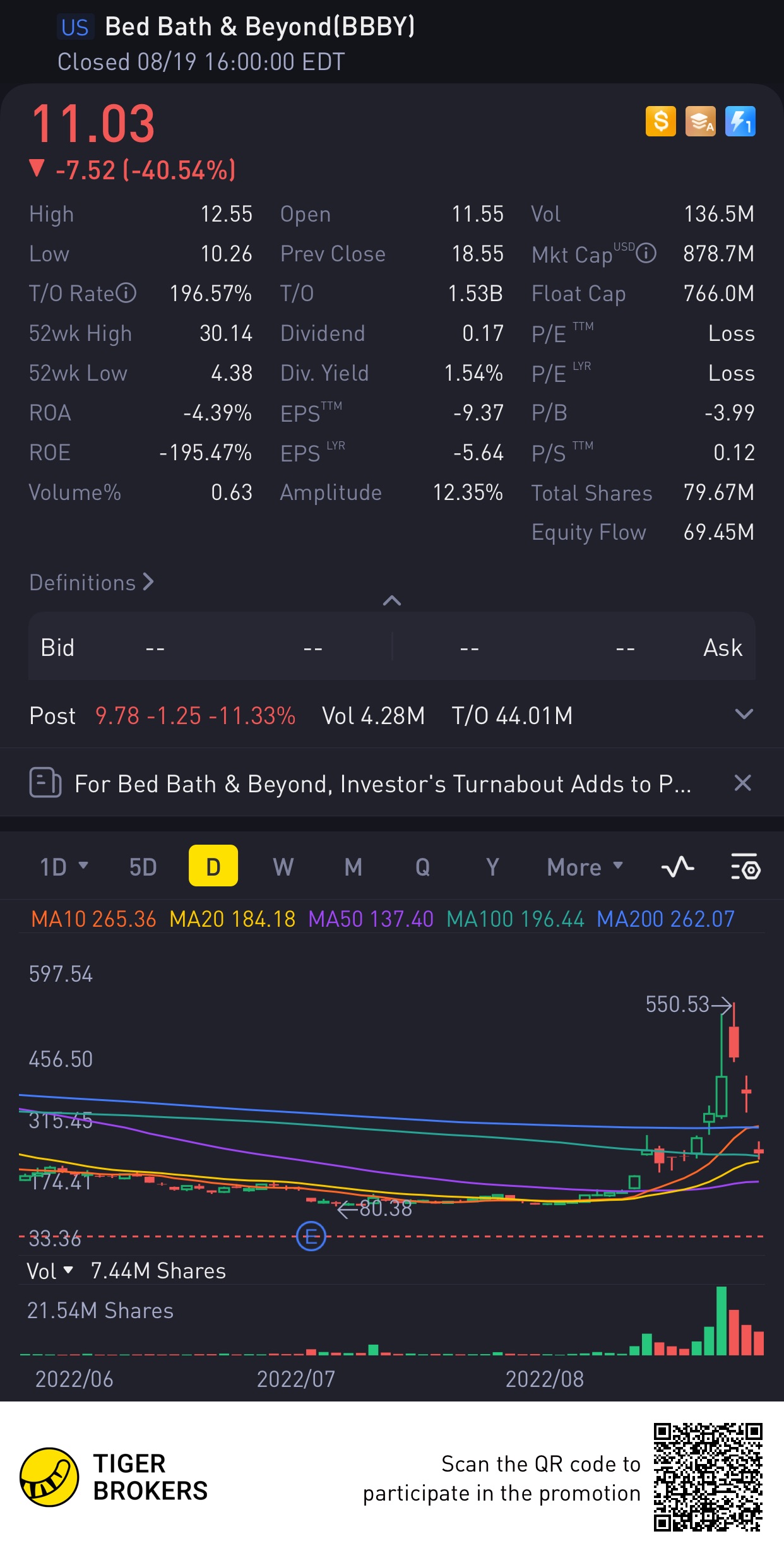Image resolution: width=784 pixels, height=1553 pixels.
Task: Expand the Post market row
Action: point(744,715)
